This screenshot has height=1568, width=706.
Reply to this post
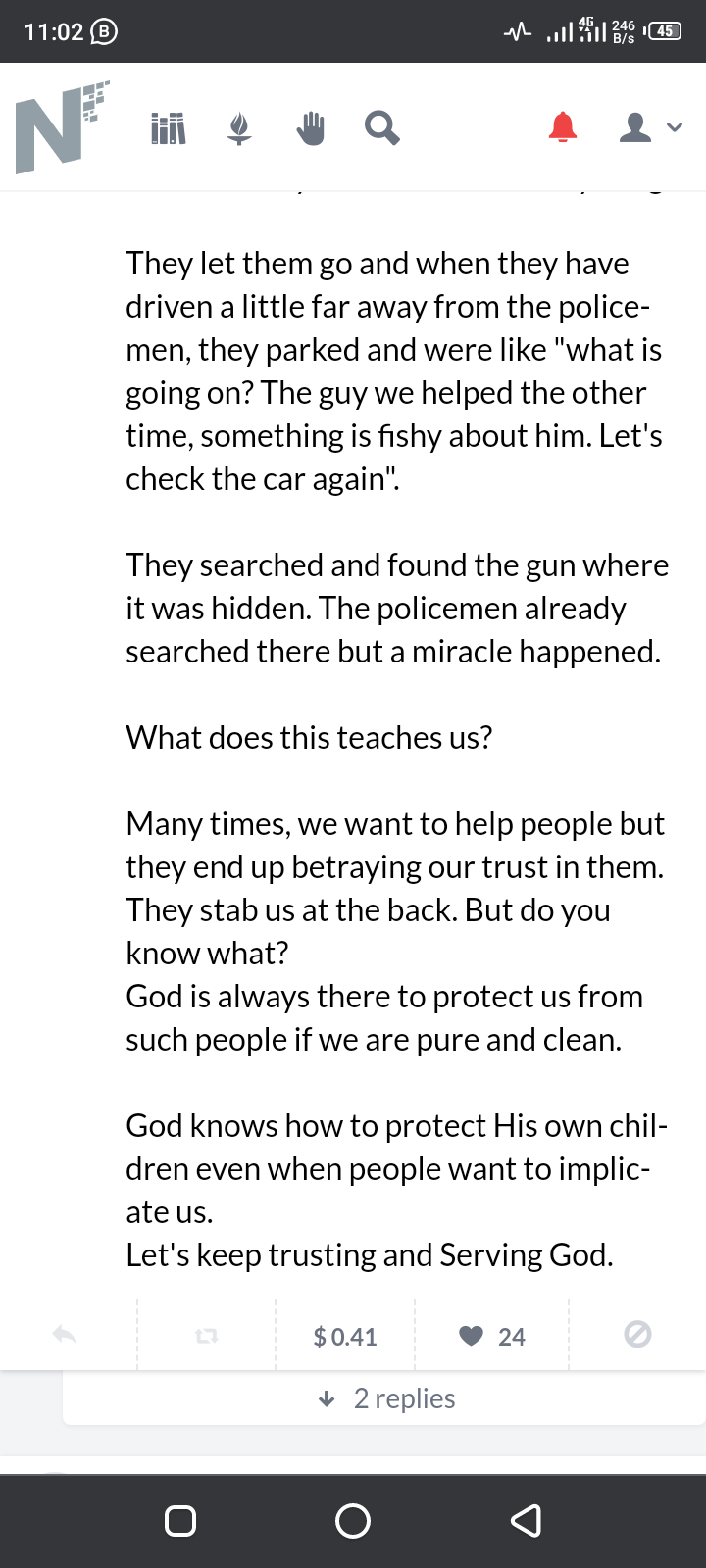tap(65, 1335)
